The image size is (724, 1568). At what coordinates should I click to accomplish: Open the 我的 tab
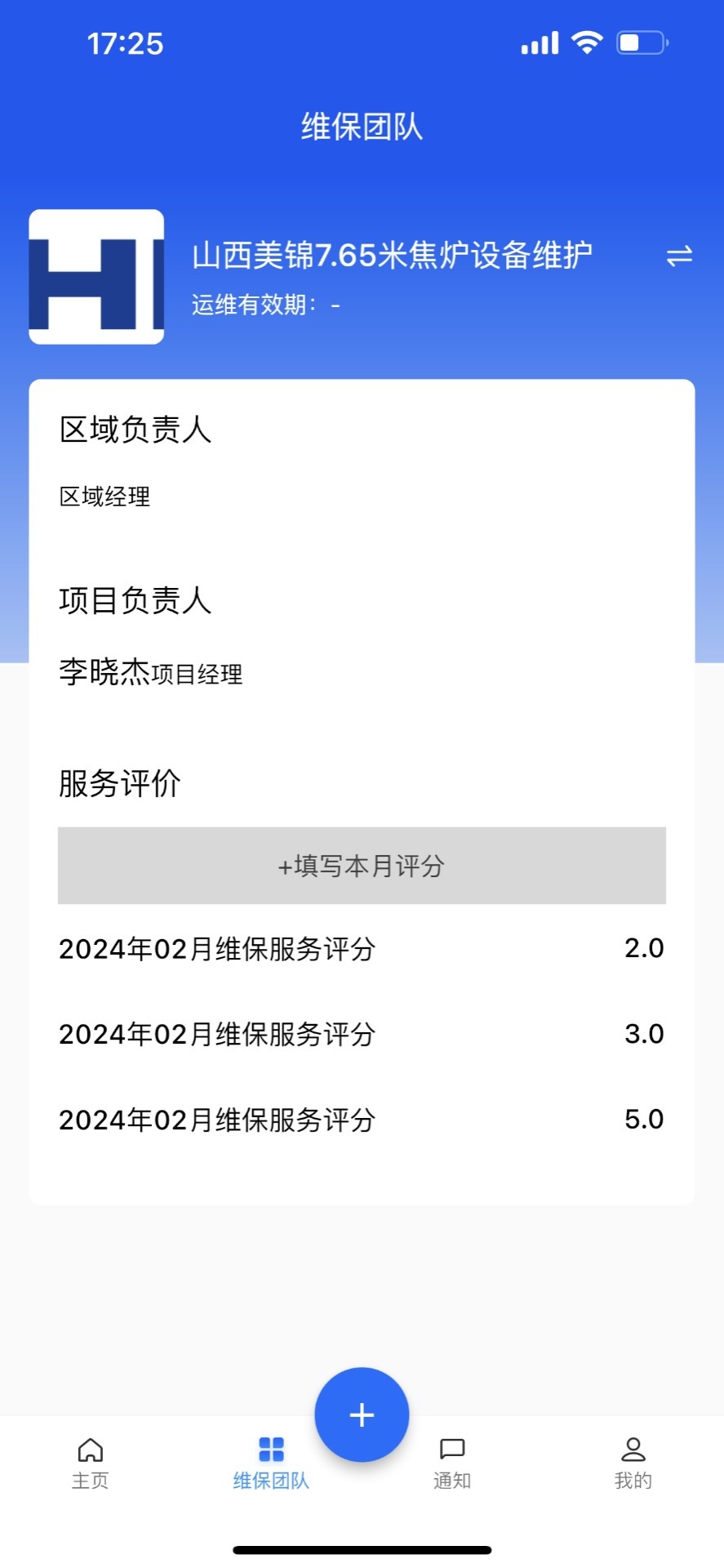coord(633,1462)
